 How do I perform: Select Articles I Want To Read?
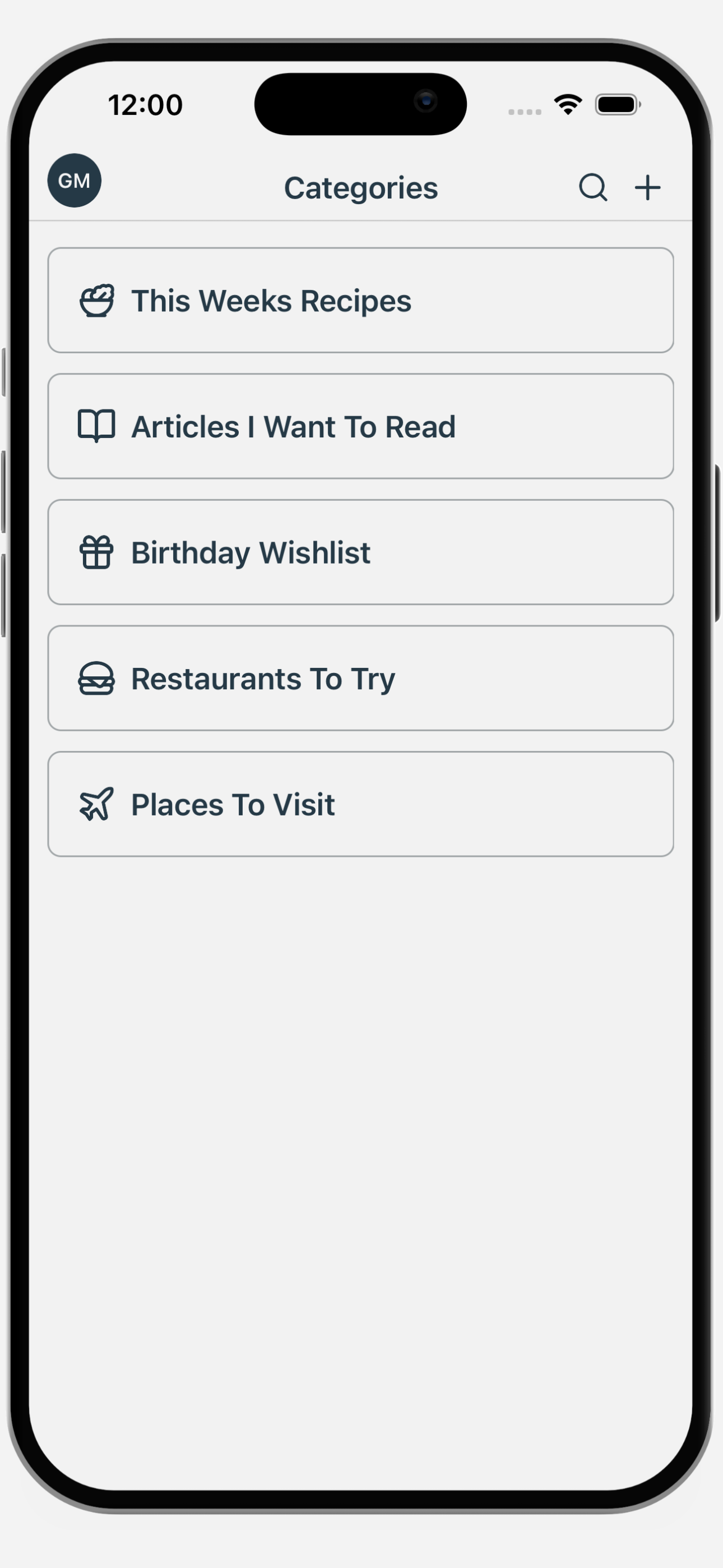coord(360,426)
